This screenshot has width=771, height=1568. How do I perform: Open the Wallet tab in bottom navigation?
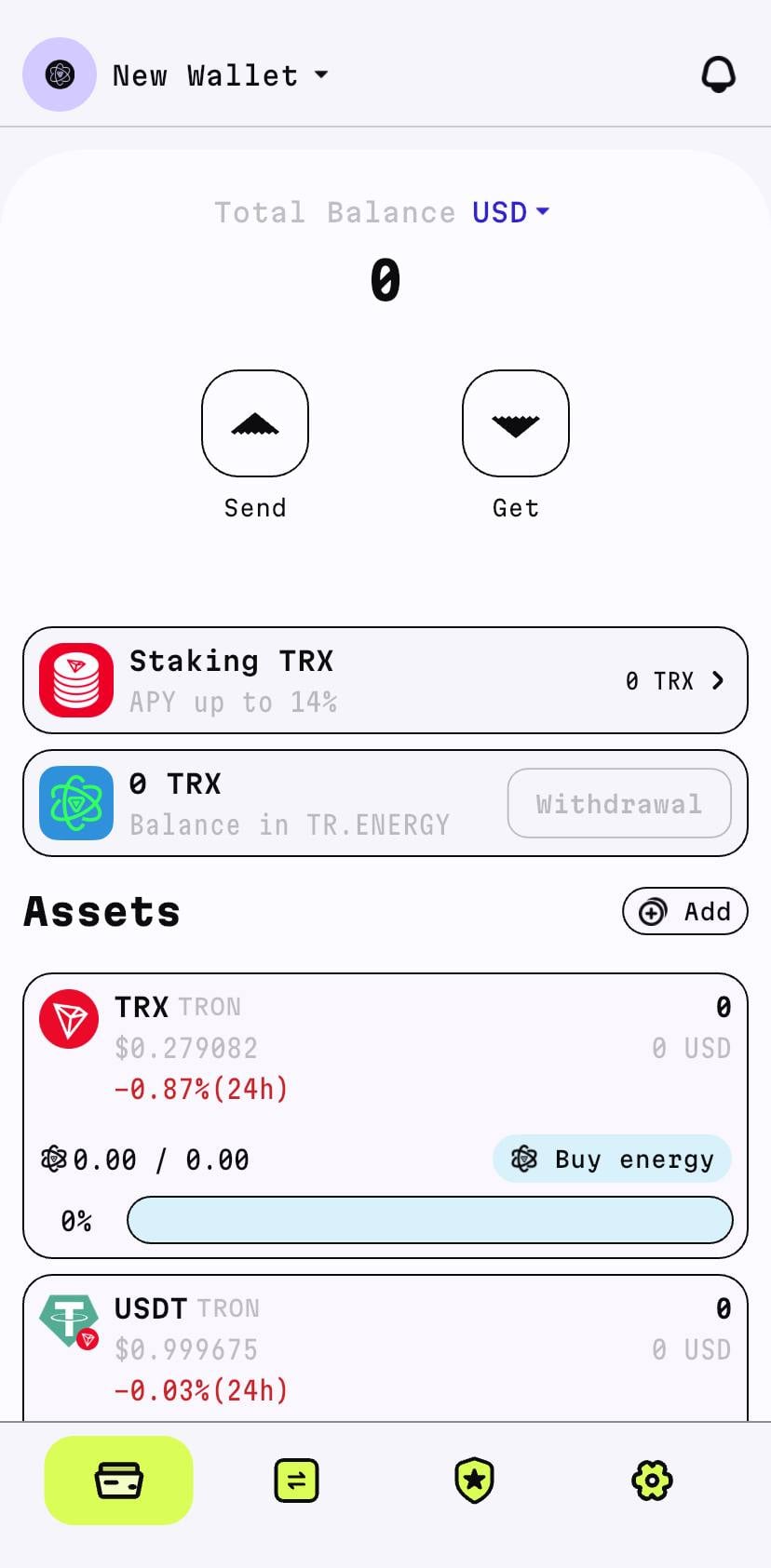pyautogui.click(x=117, y=1481)
